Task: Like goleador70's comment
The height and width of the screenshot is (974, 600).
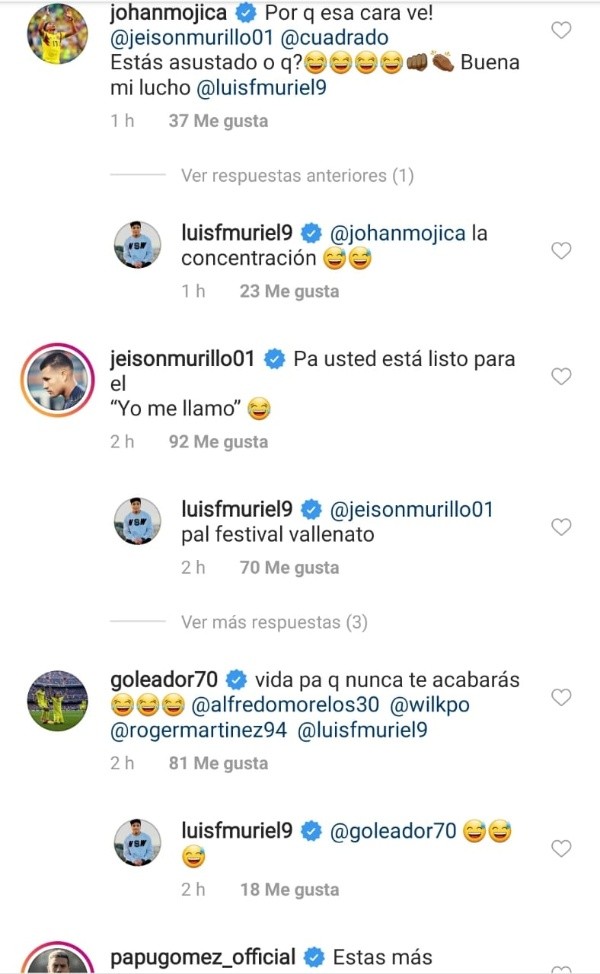Action: [x=561, y=697]
